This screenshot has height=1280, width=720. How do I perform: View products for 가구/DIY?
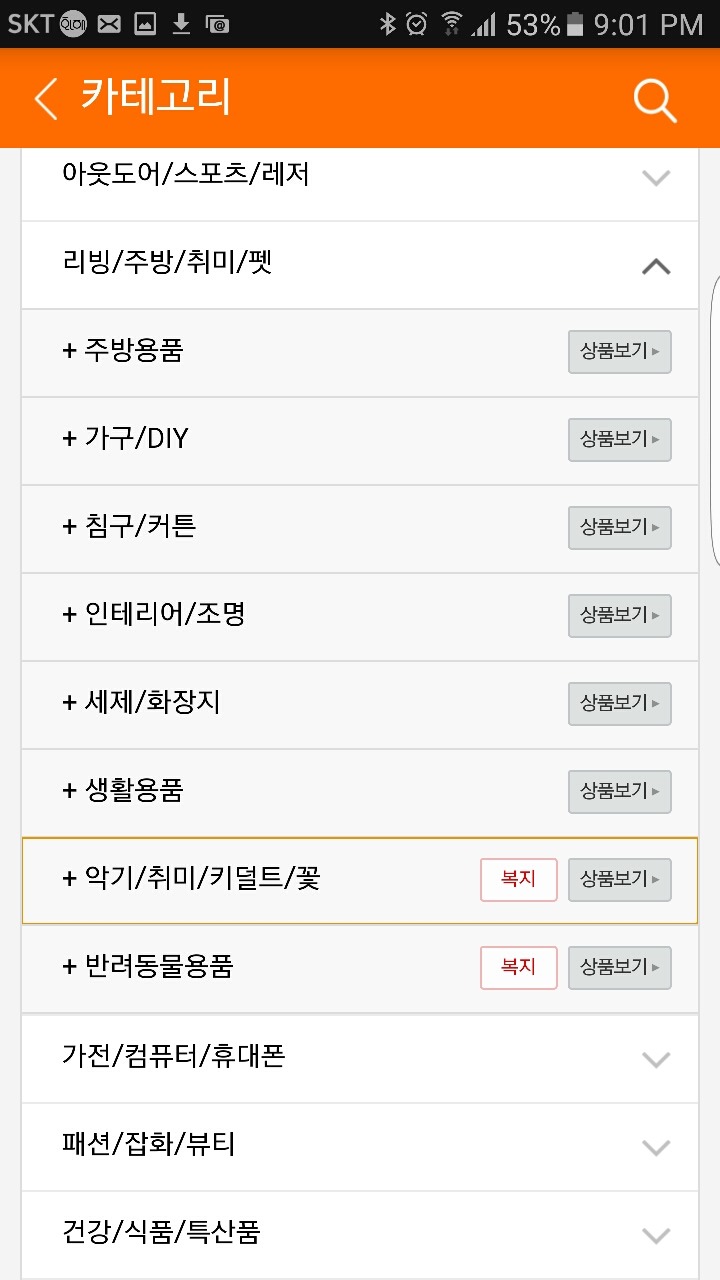619,440
